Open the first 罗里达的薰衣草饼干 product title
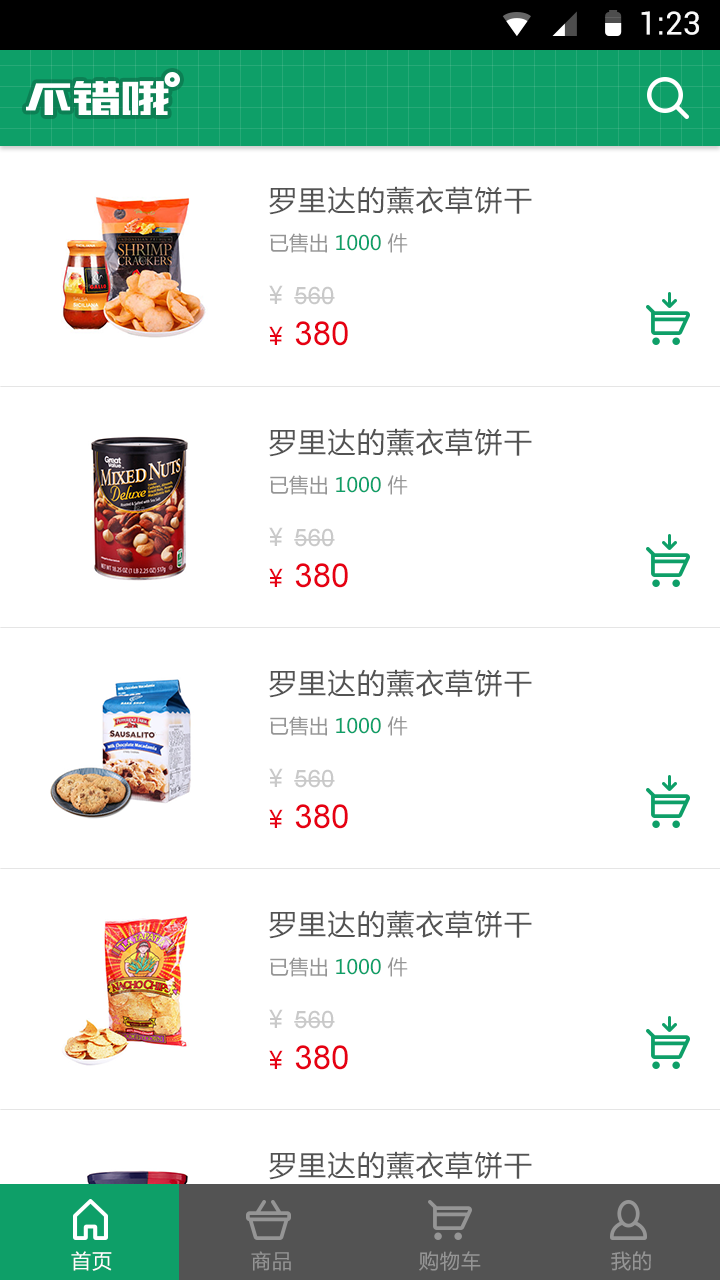This screenshot has height=1280, width=720. click(399, 202)
